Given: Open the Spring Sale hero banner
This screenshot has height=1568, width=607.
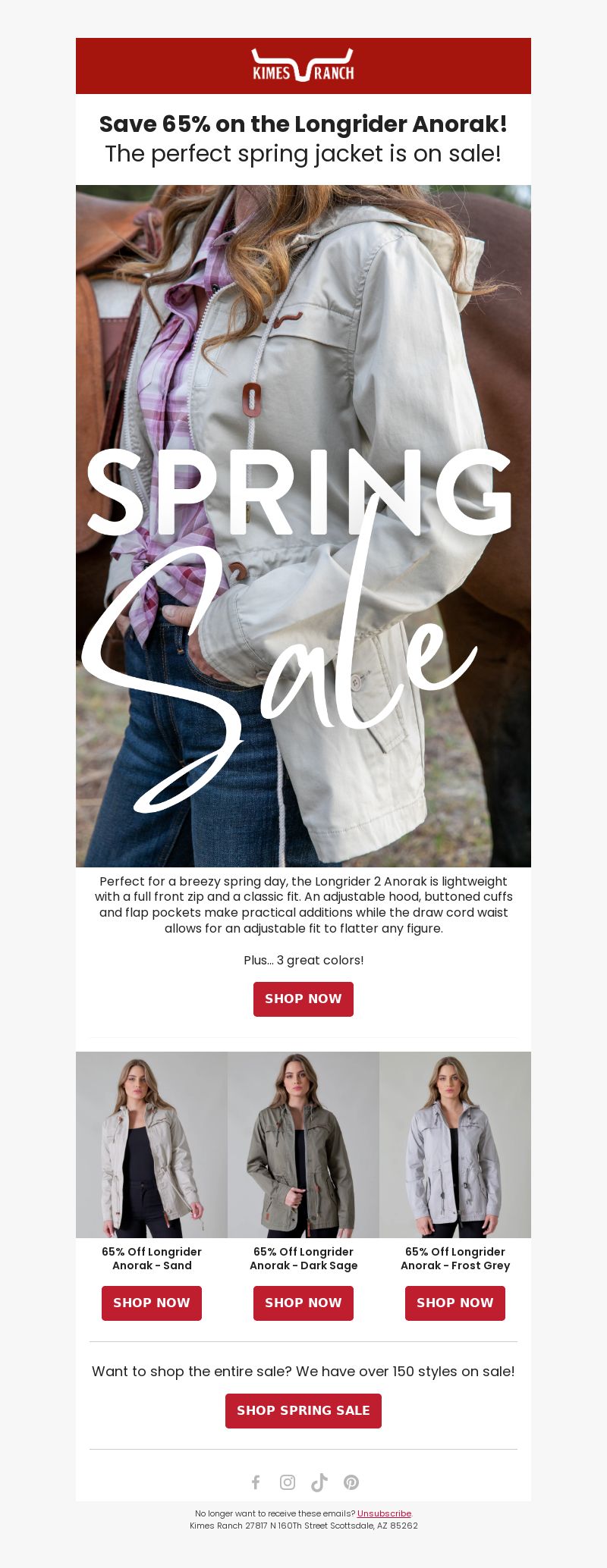Looking at the screenshot, I should pos(303,526).
